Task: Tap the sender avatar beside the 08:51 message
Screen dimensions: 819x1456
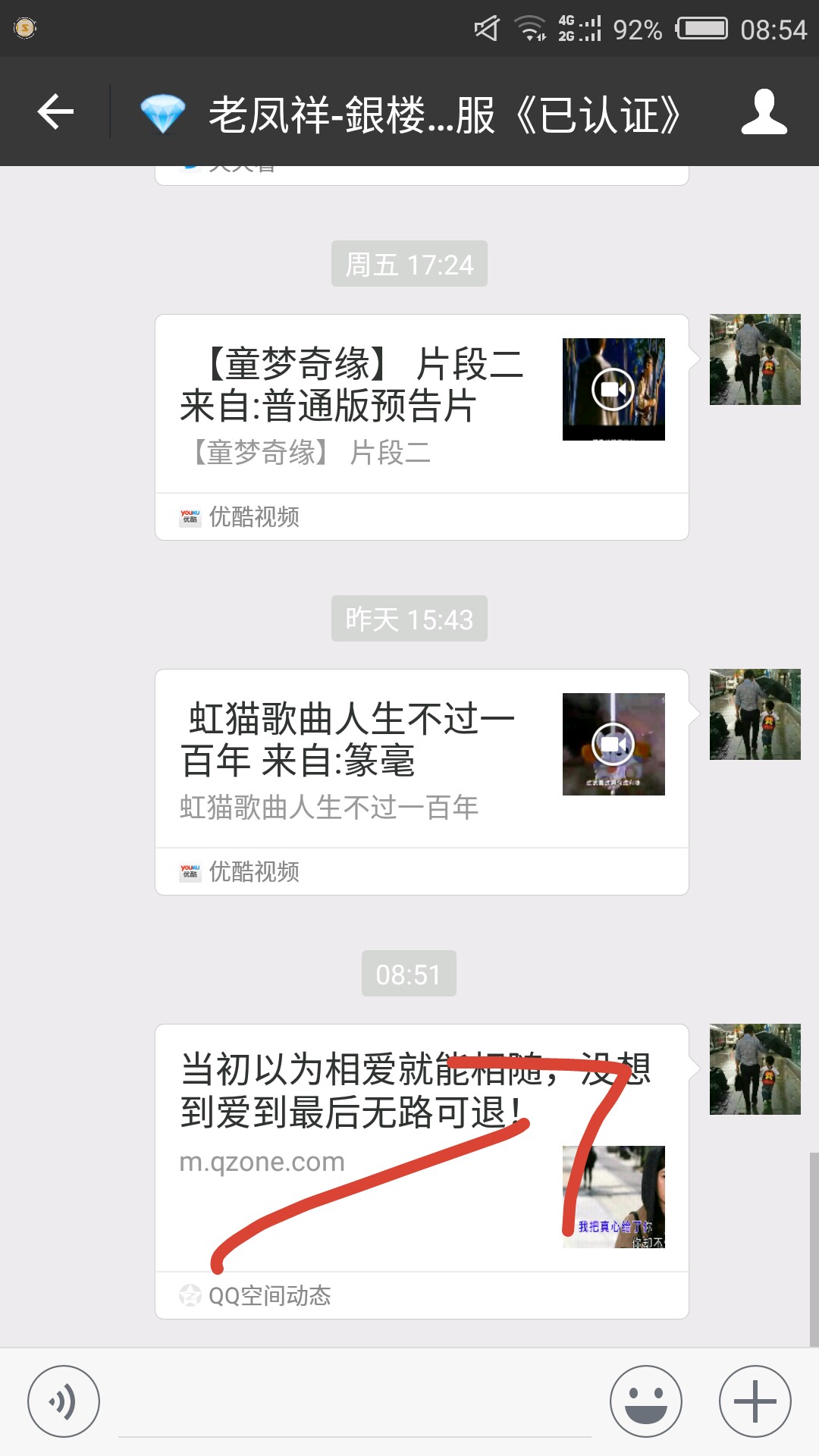Action: point(754,1071)
